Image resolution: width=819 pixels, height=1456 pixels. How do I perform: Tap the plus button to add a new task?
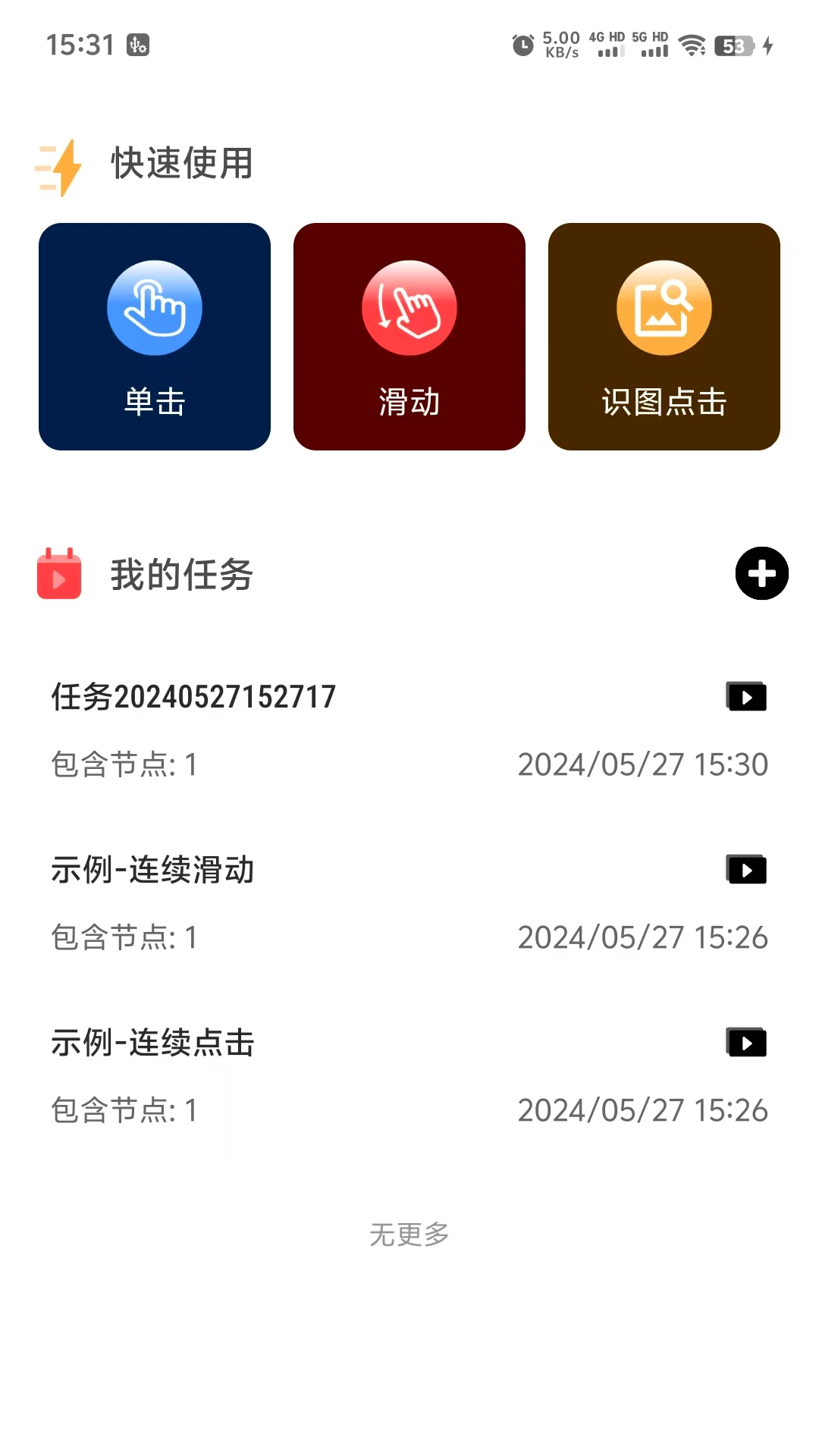(761, 574)
